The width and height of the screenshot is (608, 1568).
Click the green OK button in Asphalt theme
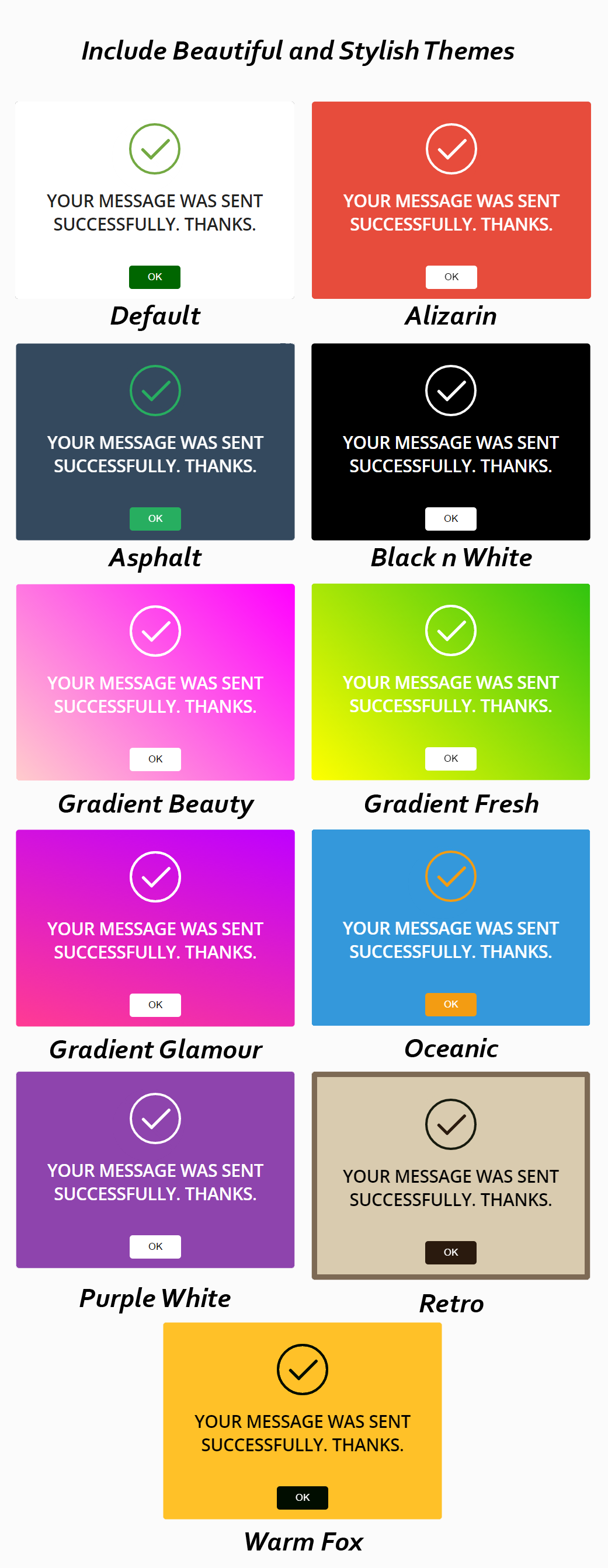point(155,518)
